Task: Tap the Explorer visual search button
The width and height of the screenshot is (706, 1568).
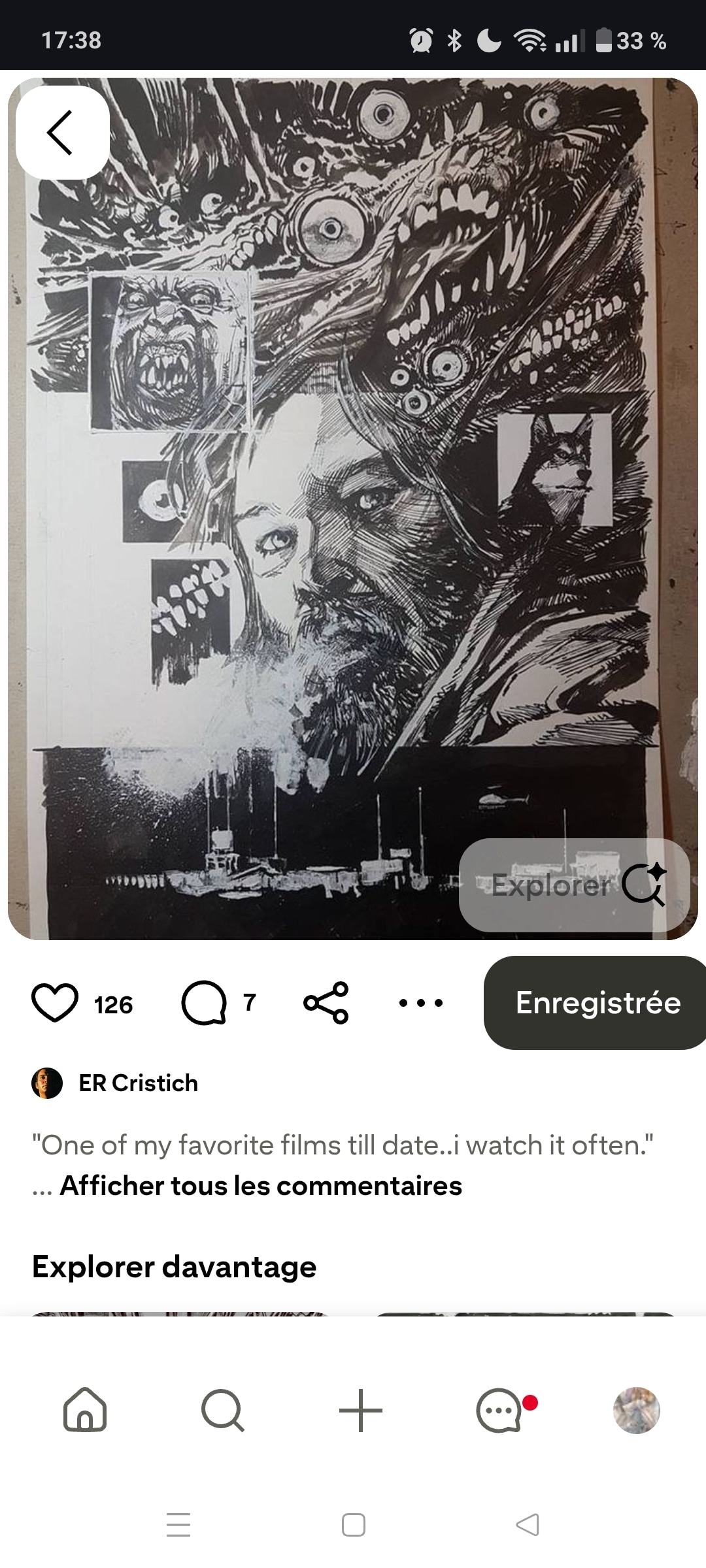Action: point(574,885)
